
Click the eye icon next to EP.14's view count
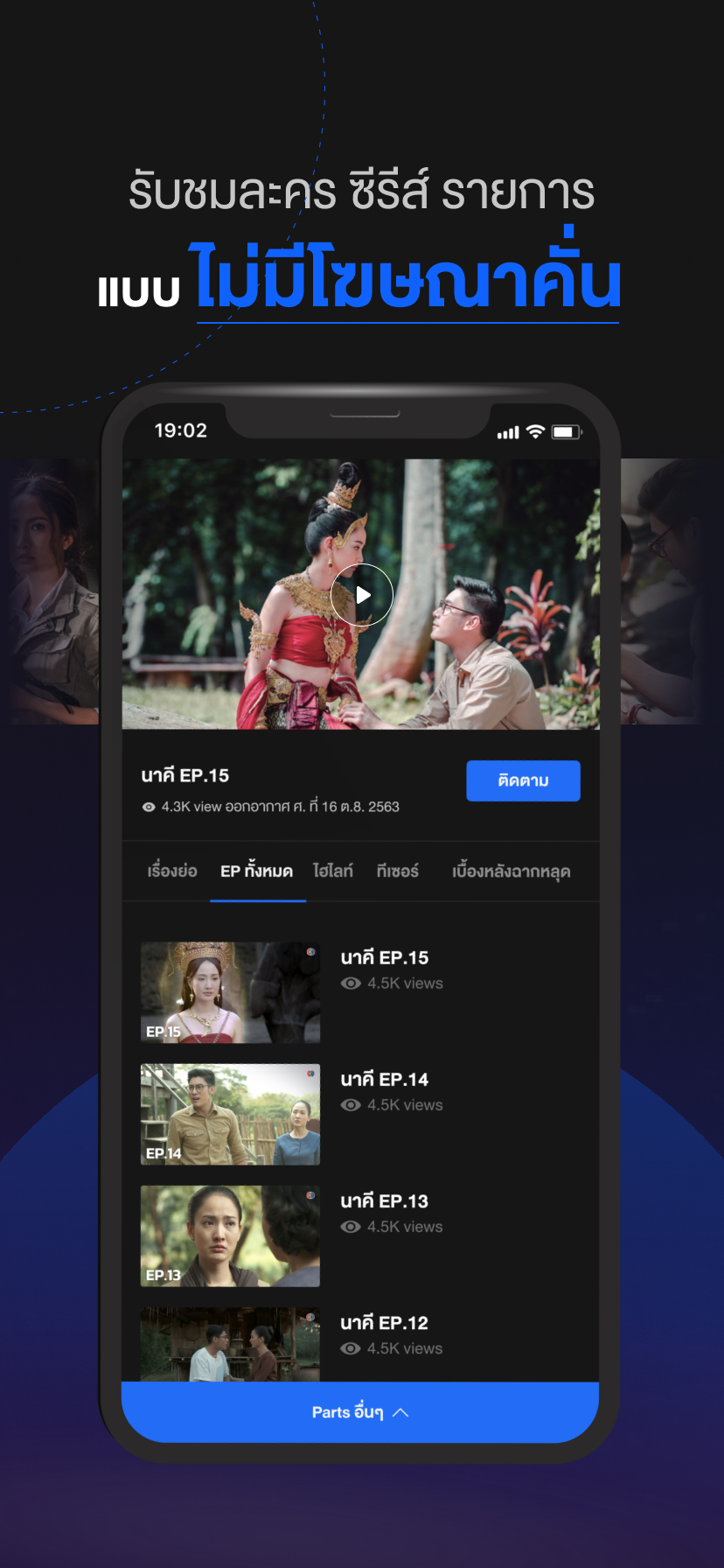tap(352, 1105)
